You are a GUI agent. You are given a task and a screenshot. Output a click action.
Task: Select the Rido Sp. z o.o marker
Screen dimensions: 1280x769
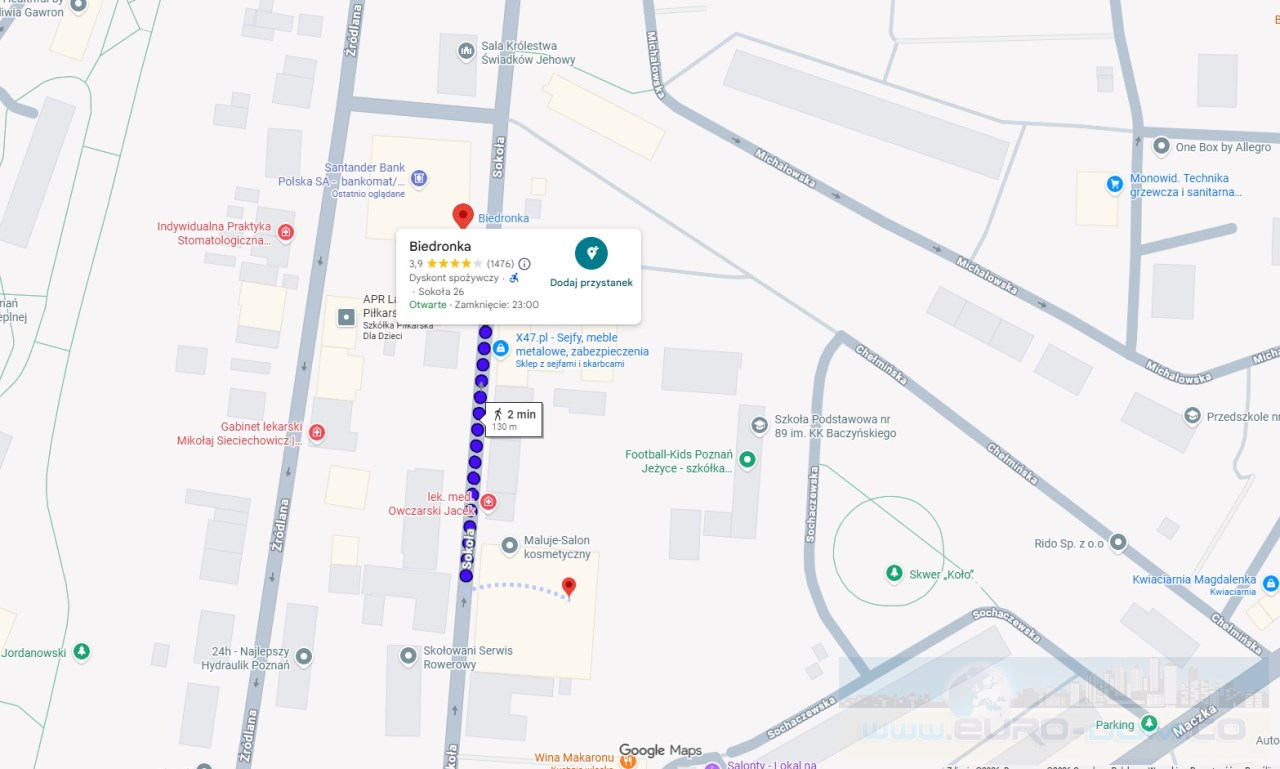(x=1118, y=542)
